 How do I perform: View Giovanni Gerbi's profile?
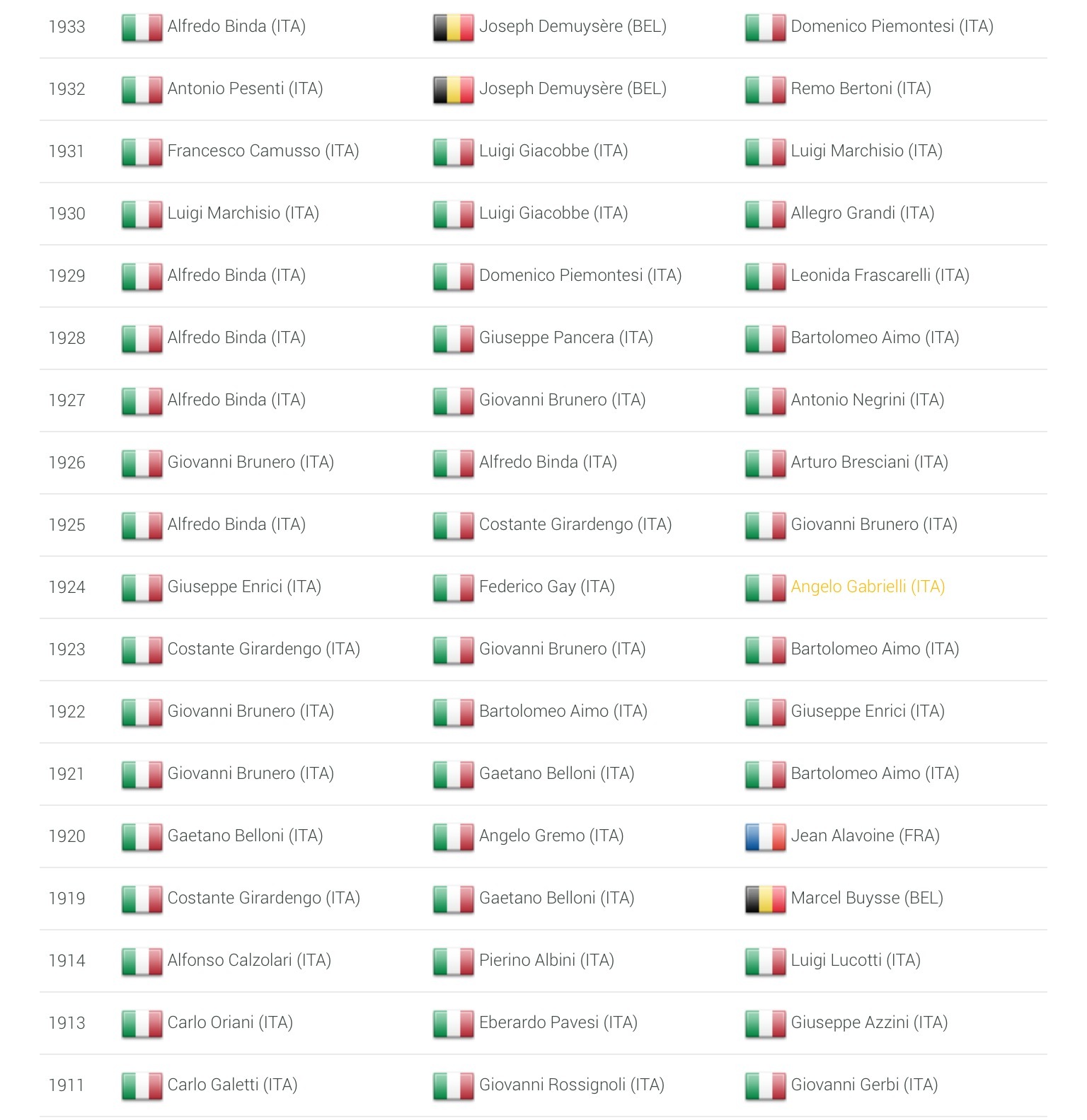(x=864, y=1085)
